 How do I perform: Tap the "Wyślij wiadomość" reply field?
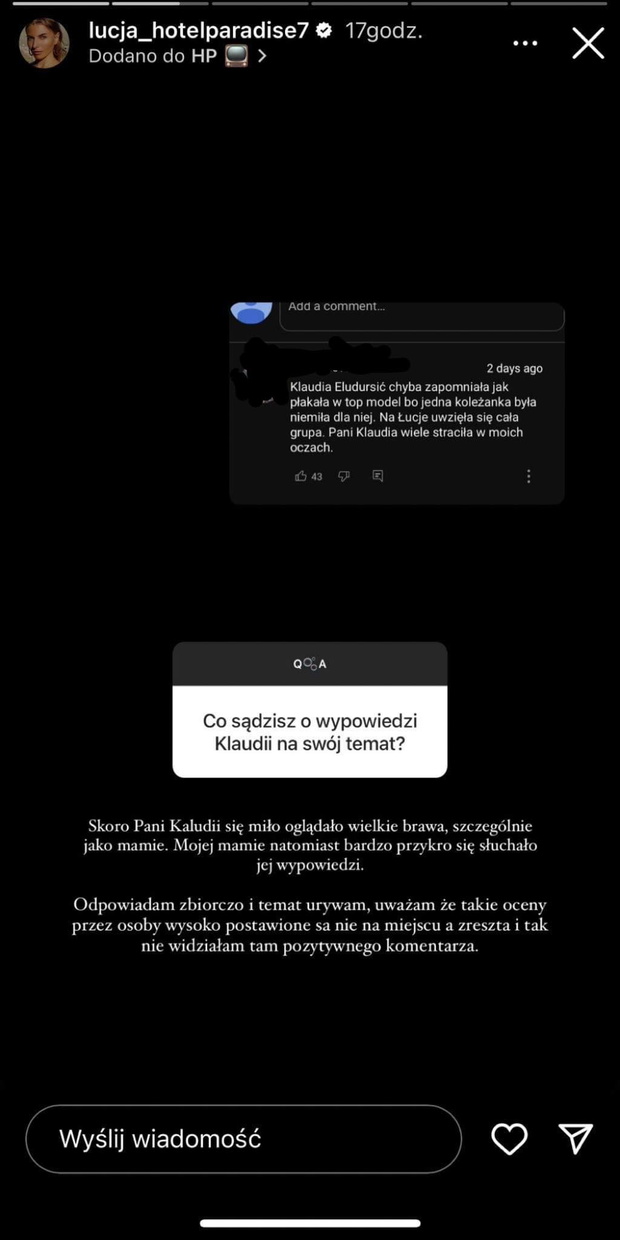pyautogui.click(x=243, y=1138)
